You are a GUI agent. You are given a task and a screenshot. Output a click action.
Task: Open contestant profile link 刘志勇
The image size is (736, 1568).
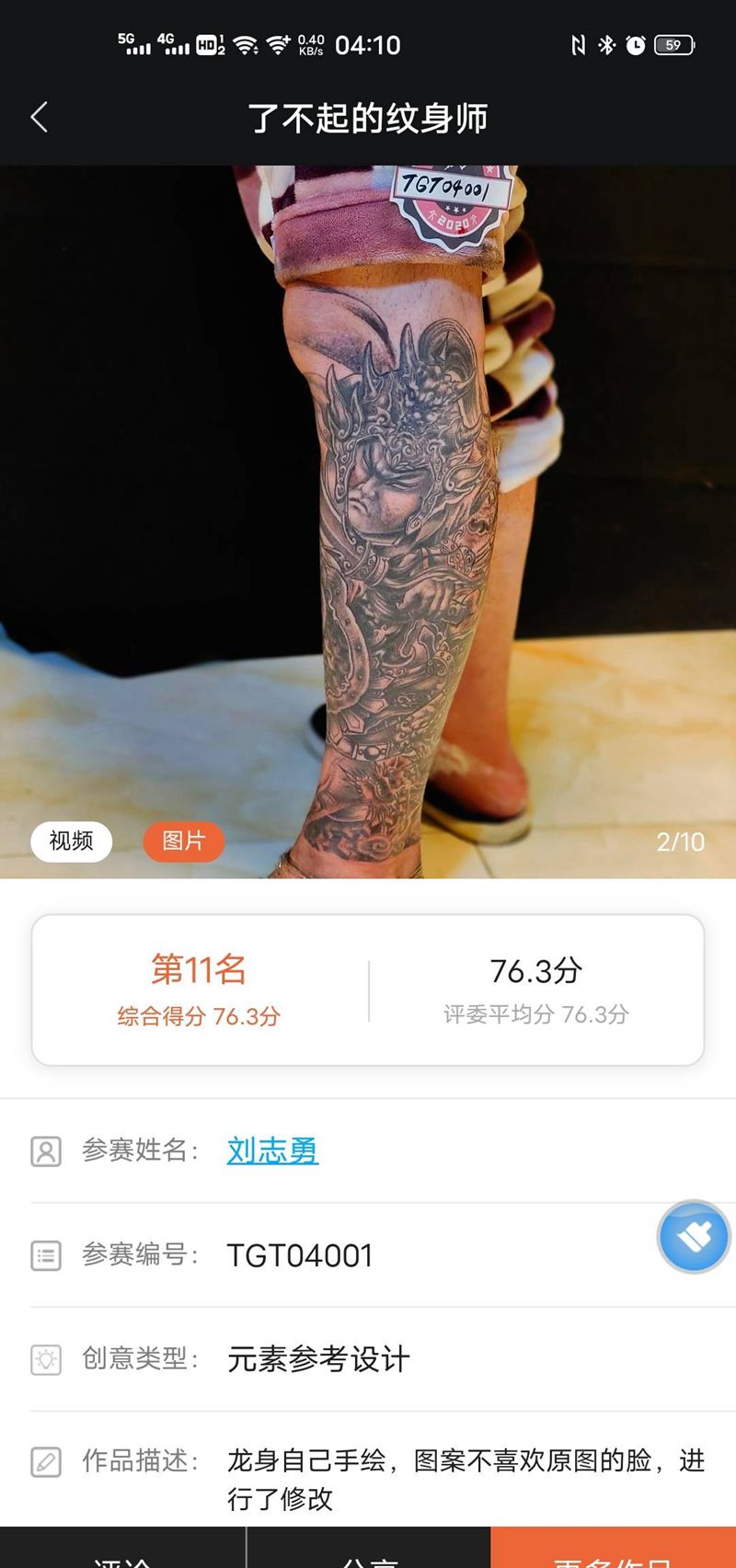270,1150
